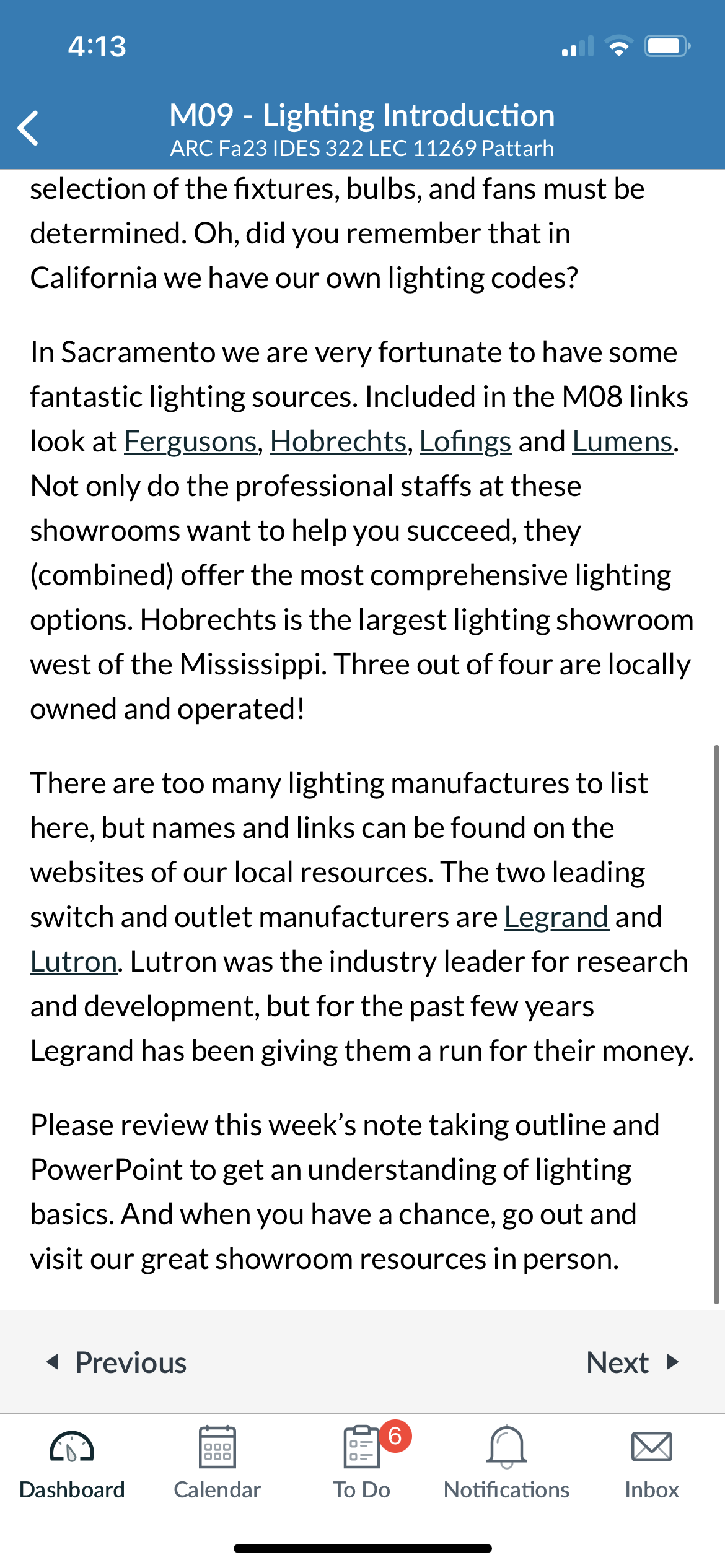This screenshot has width=725, height=1568.
Task: Switch to the Inbox tab
Action: coord(652,1463)
